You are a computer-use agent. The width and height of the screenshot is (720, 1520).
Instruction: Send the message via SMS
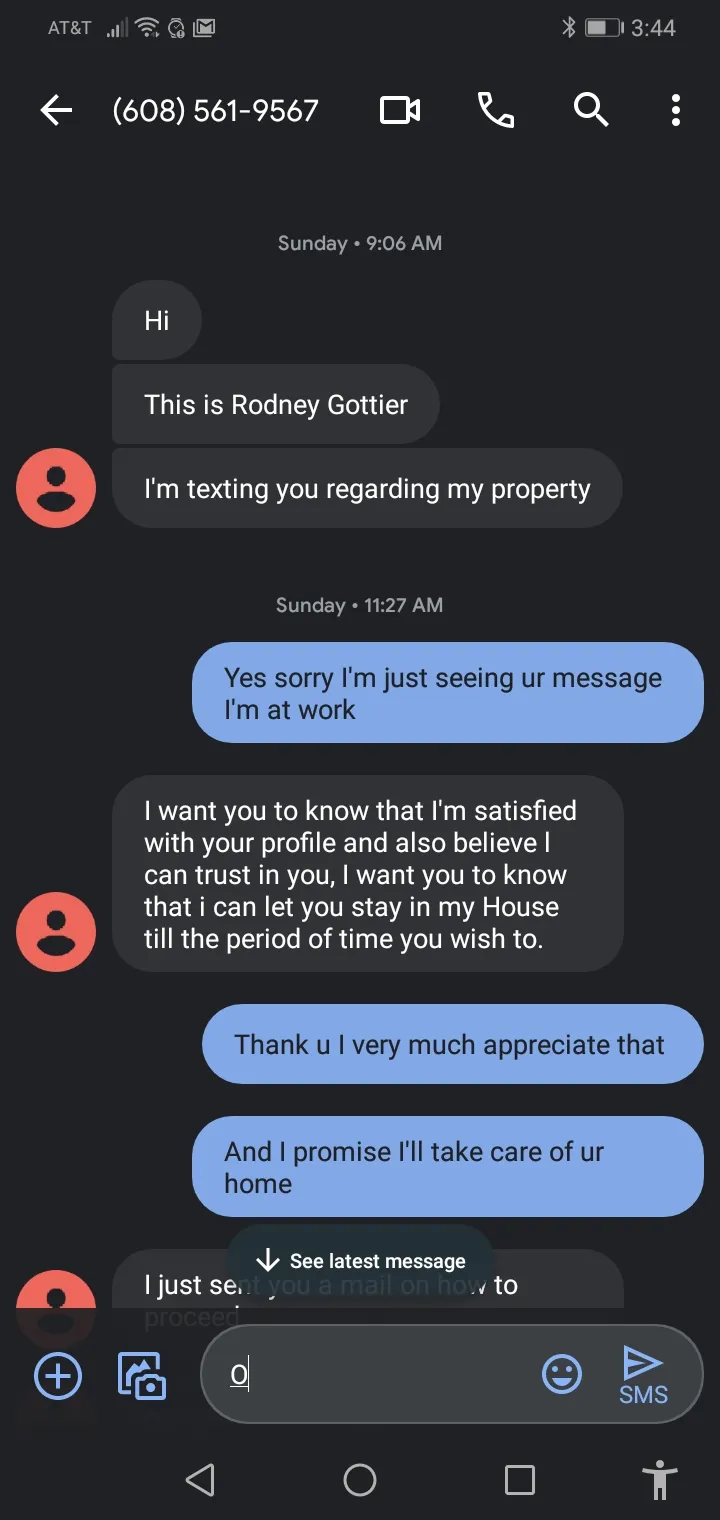point(643,1375)
